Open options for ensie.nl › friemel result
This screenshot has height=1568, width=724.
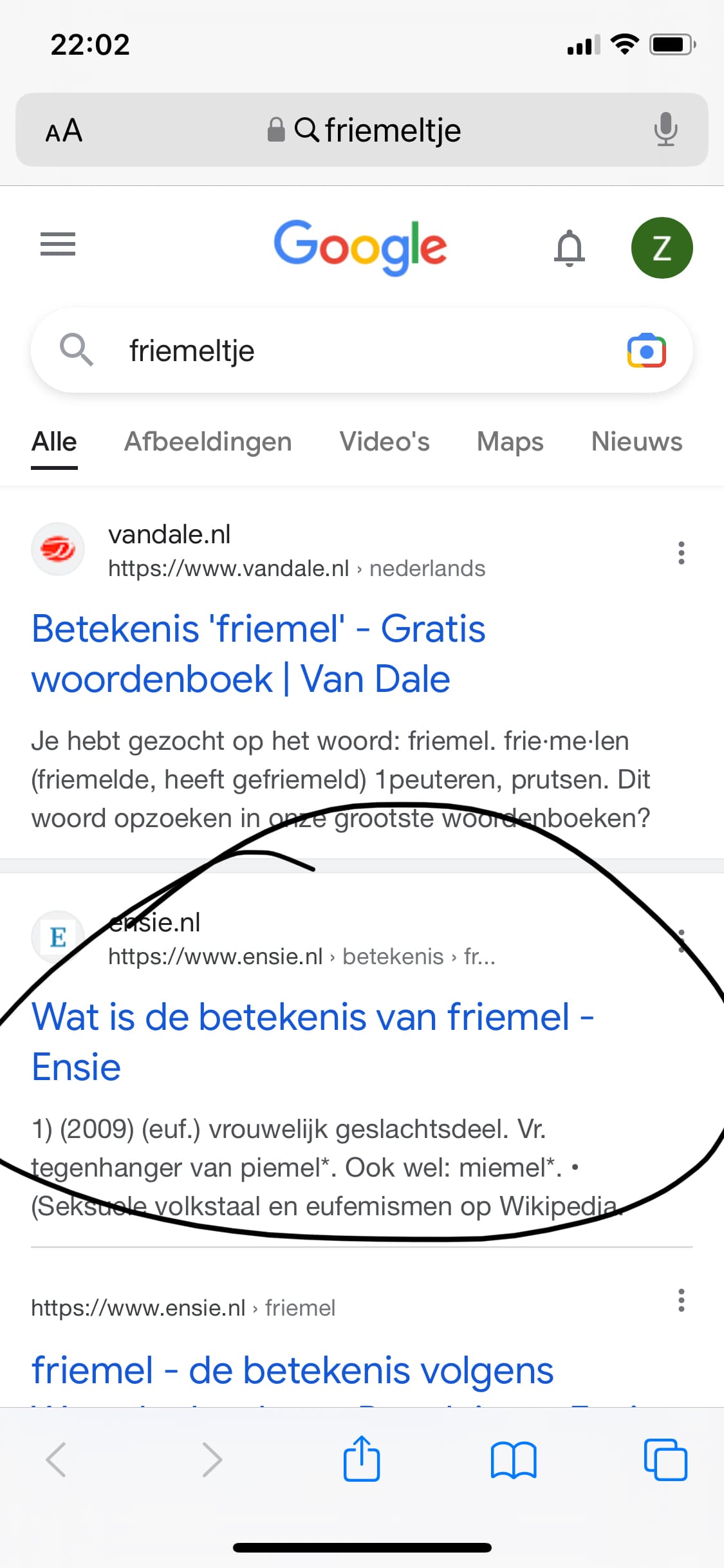[x=681, y=1300]
